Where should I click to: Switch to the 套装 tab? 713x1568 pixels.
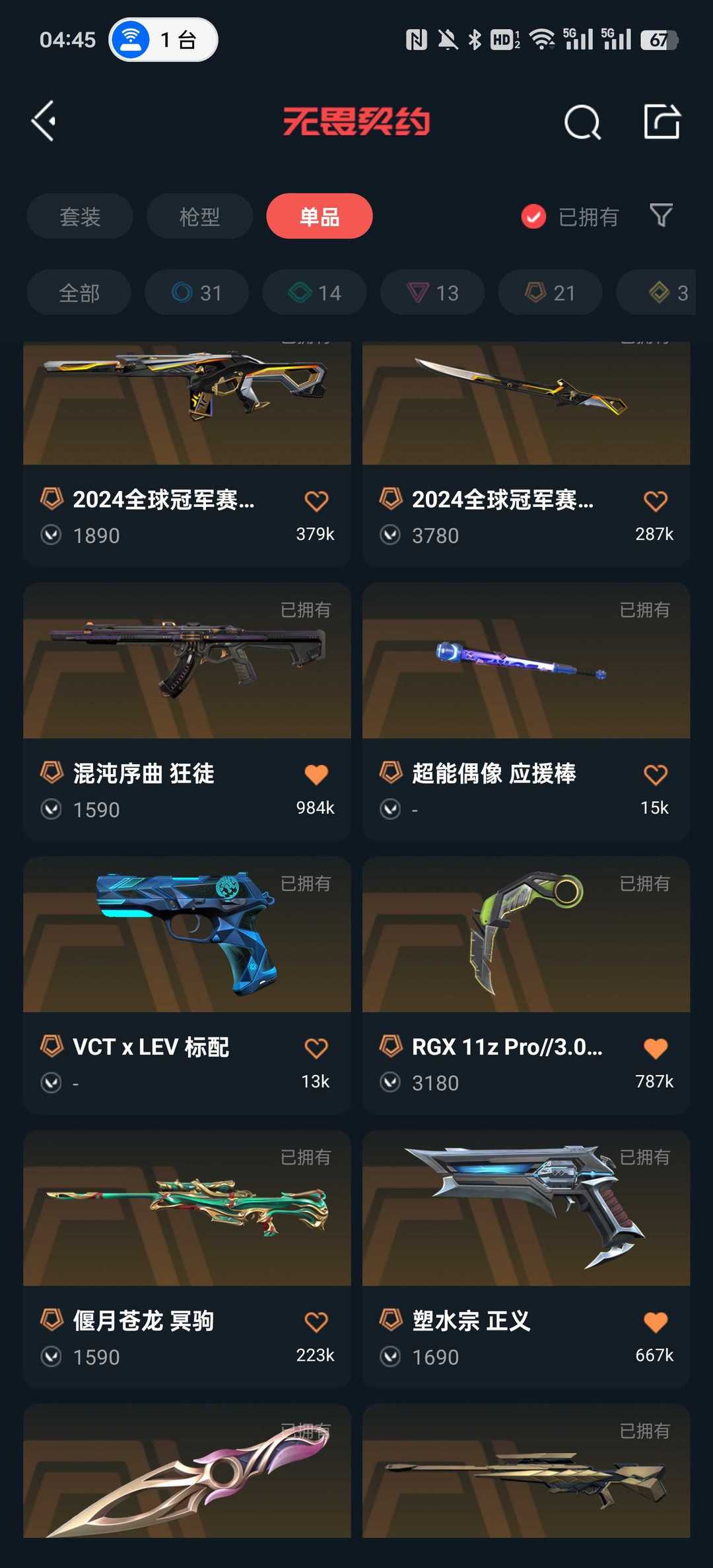(80, 216)
